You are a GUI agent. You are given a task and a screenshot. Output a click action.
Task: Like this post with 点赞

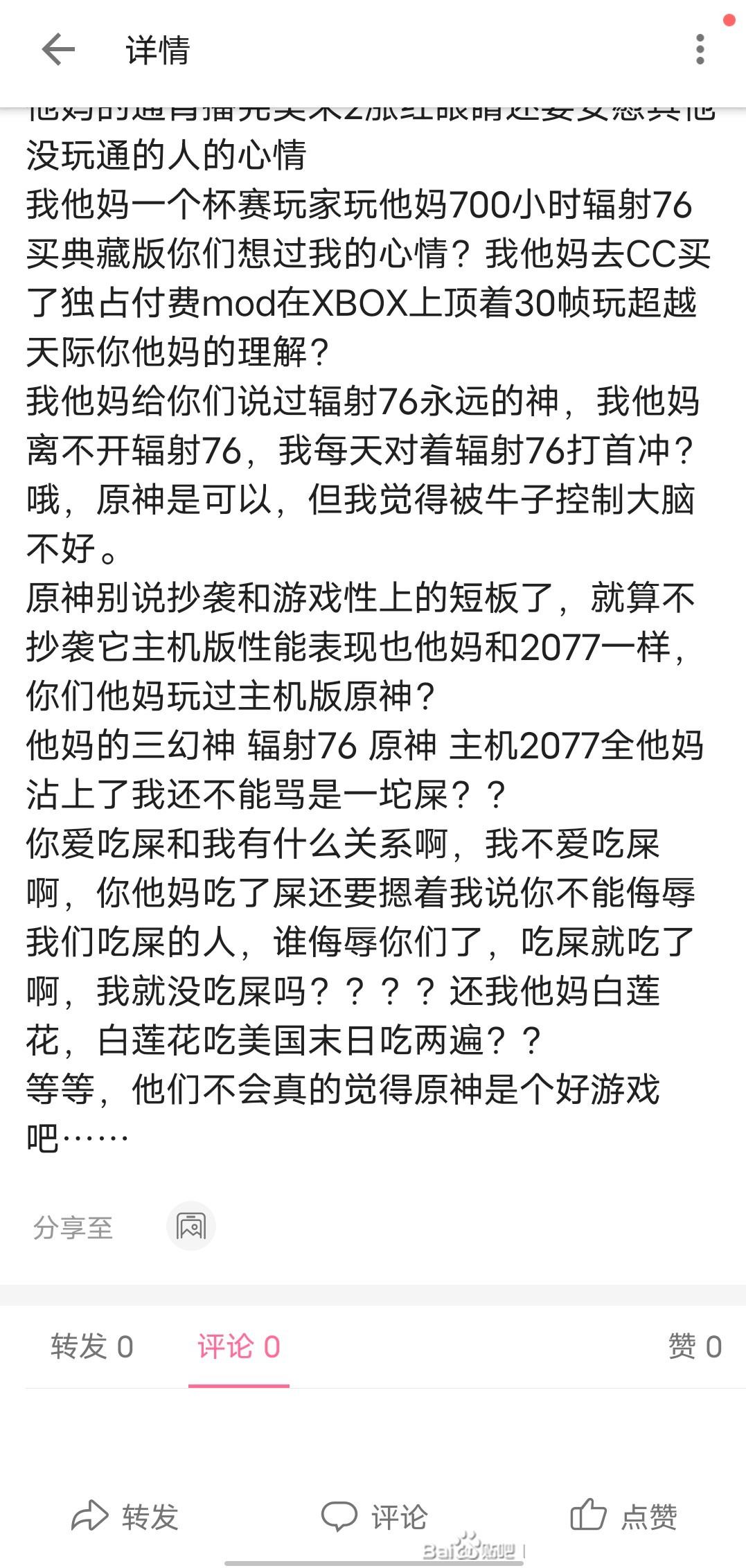tap(623, 1516)
